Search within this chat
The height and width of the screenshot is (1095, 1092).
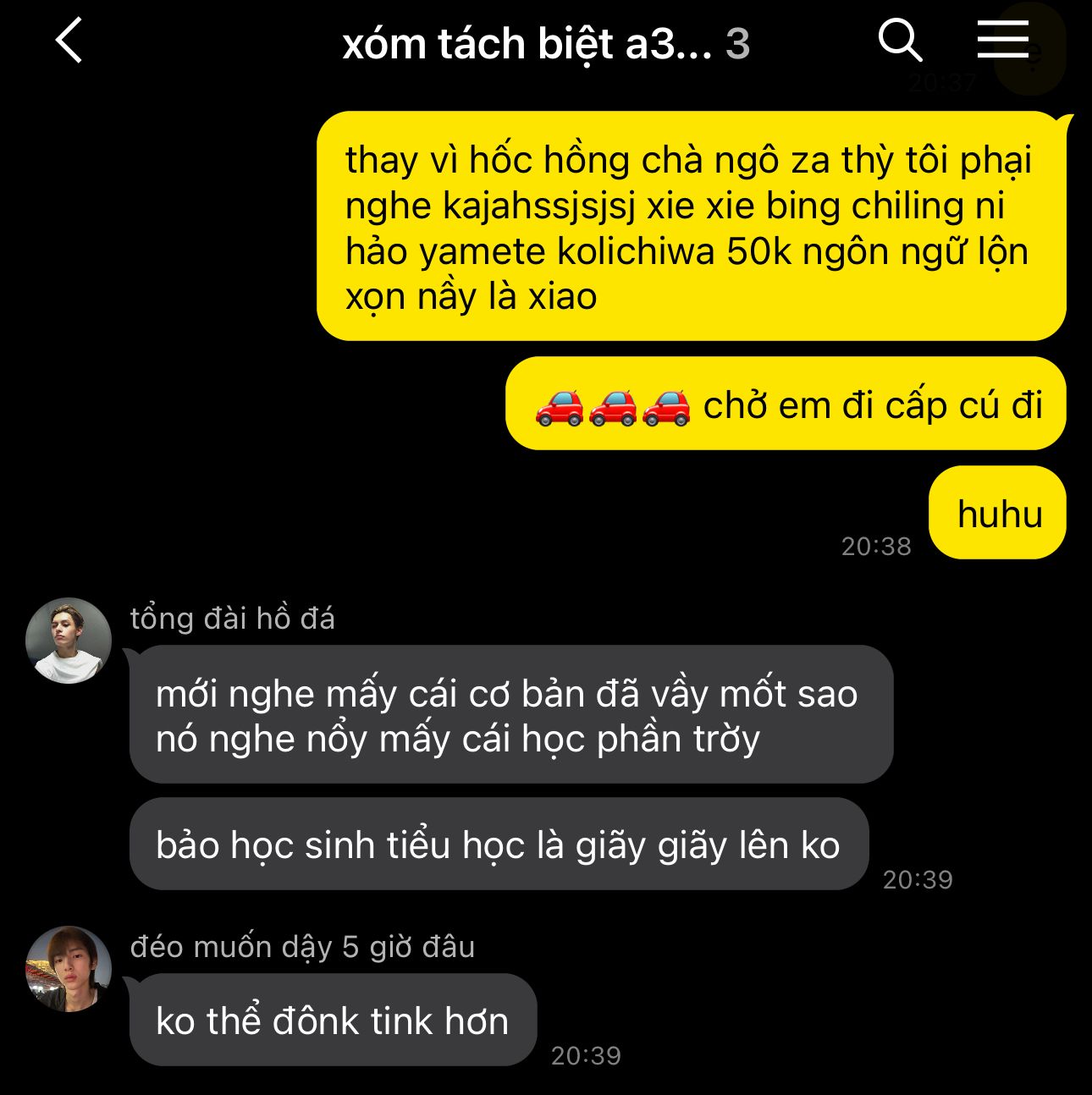coord(899,41)
